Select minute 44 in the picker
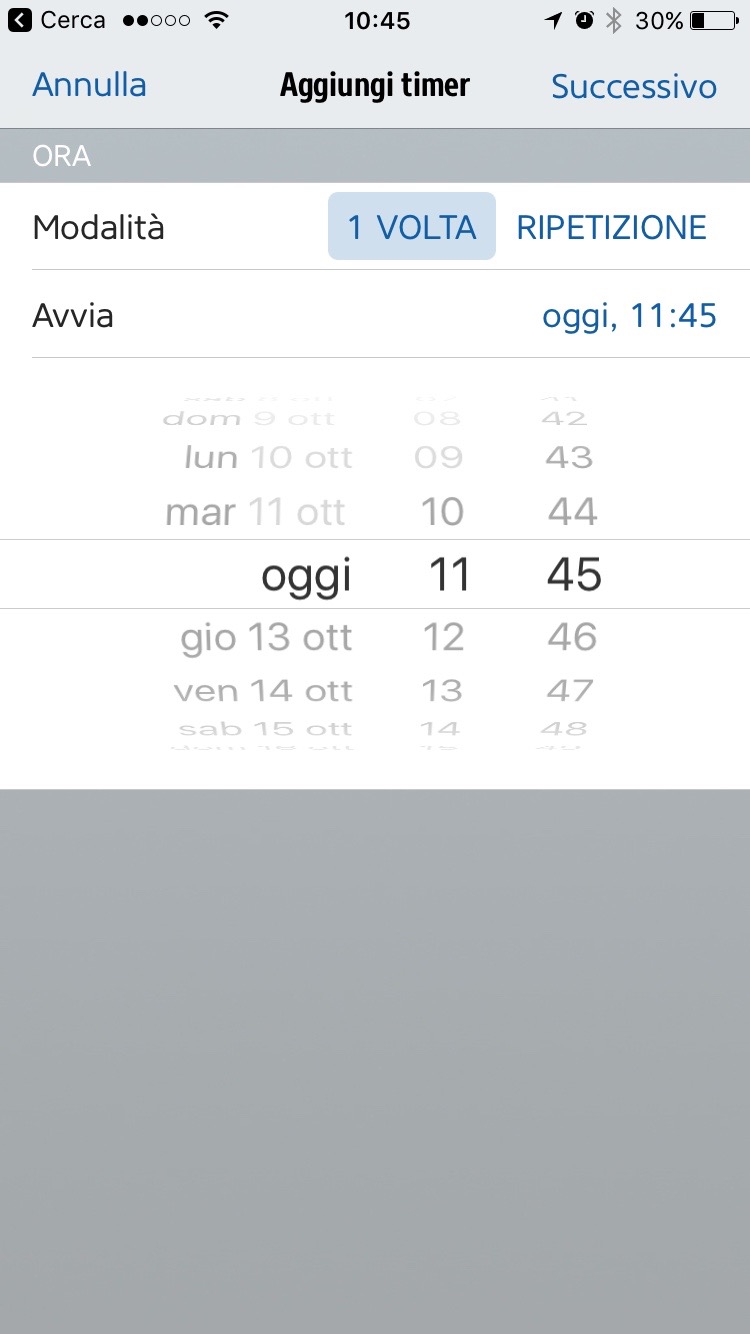750x1334 pixels. (572, 513)
